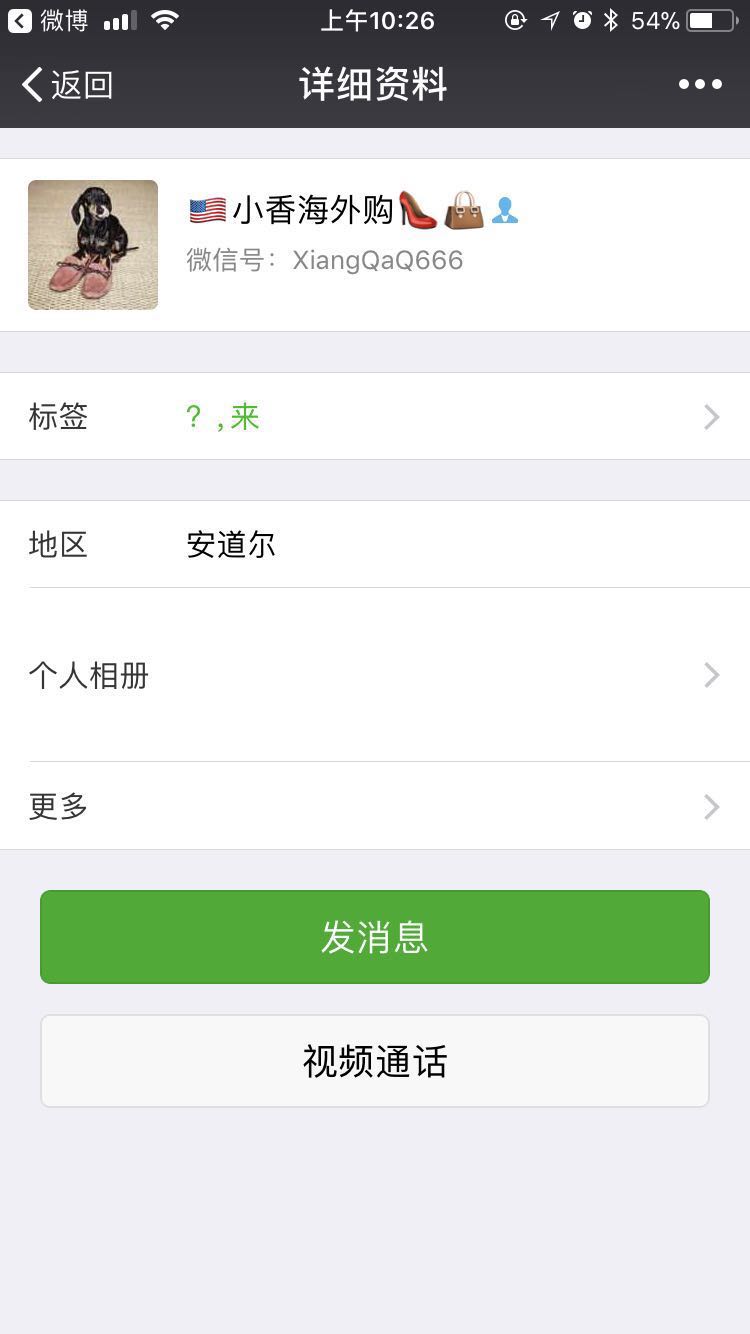Start a 视频通话 video call

click(x=375, y=1061)
